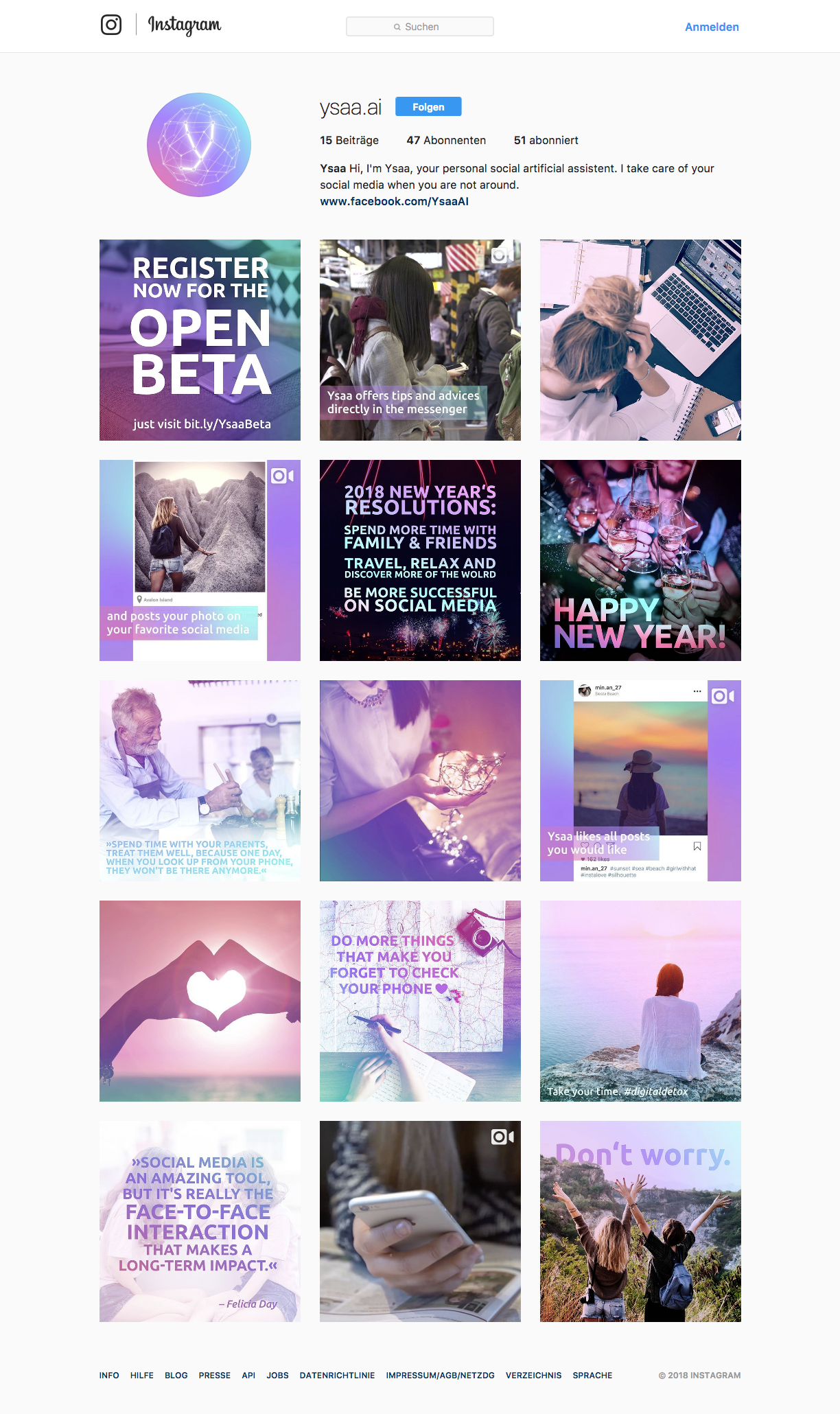View the 47 Abonnenten followers list
The width and height of the screenshot is (840, 1414).
click(446, 140)
